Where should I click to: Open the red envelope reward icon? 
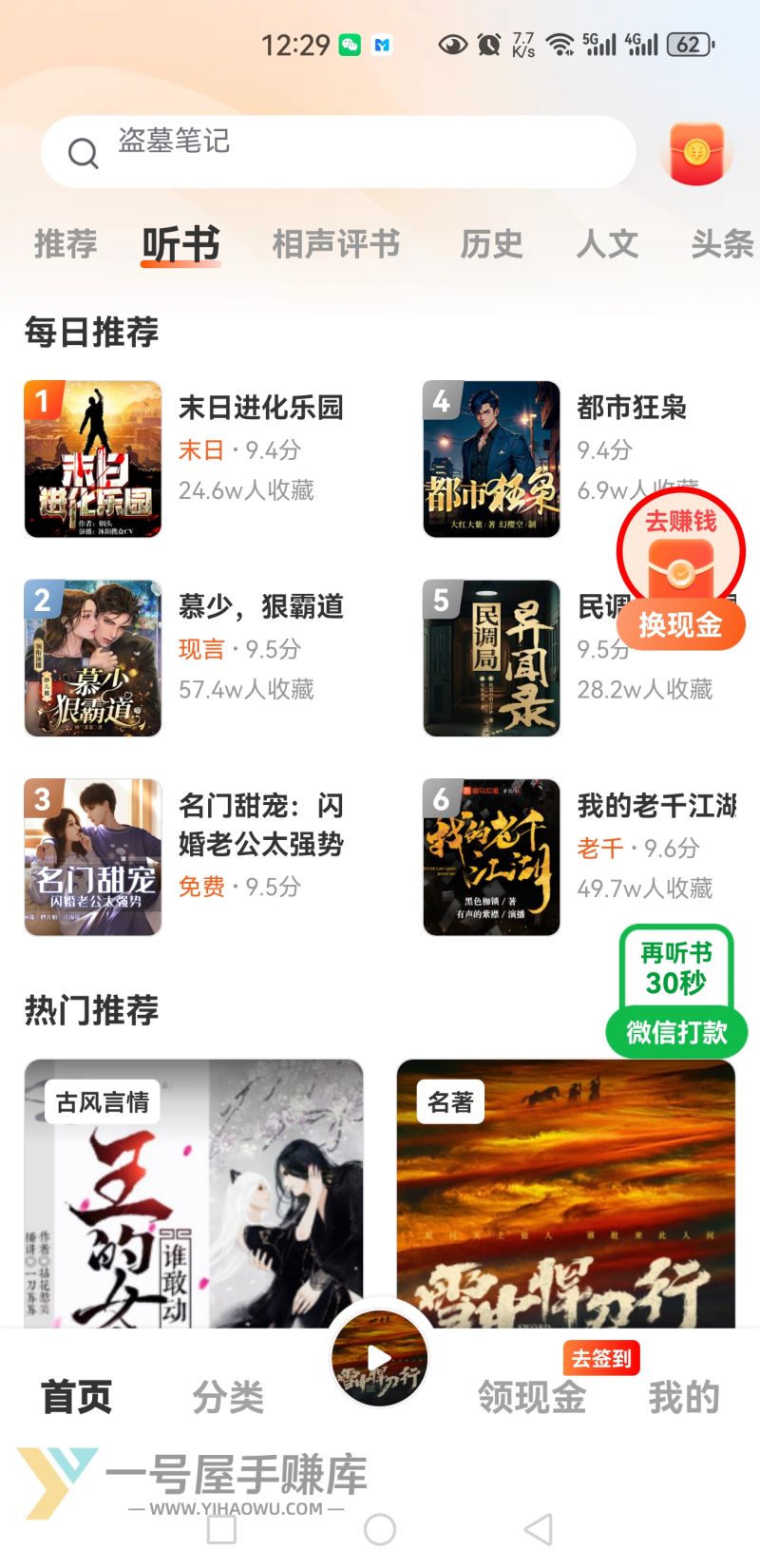coord(696,153)
